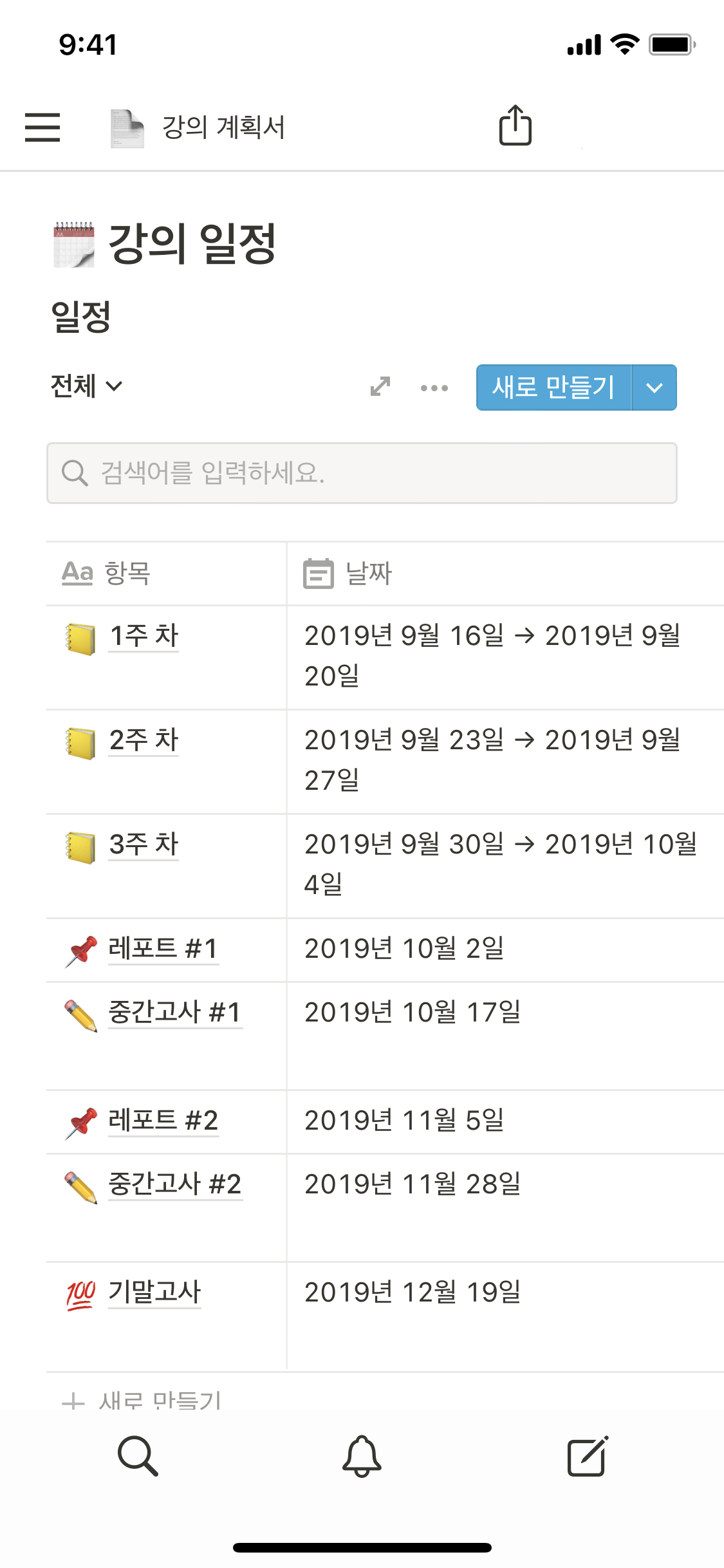724x1568 pixels.
Task: Open the 중간고사 #2 entry
Action: point(174,1184)
